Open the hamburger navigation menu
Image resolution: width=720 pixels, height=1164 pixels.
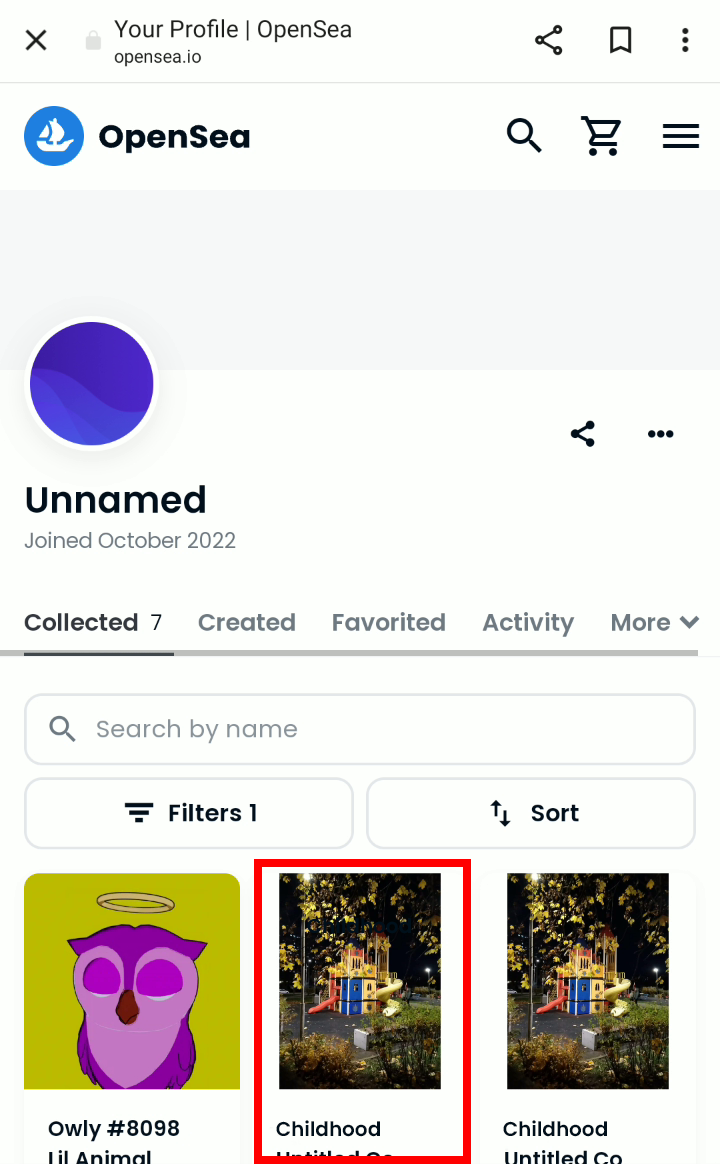point(680,136)
